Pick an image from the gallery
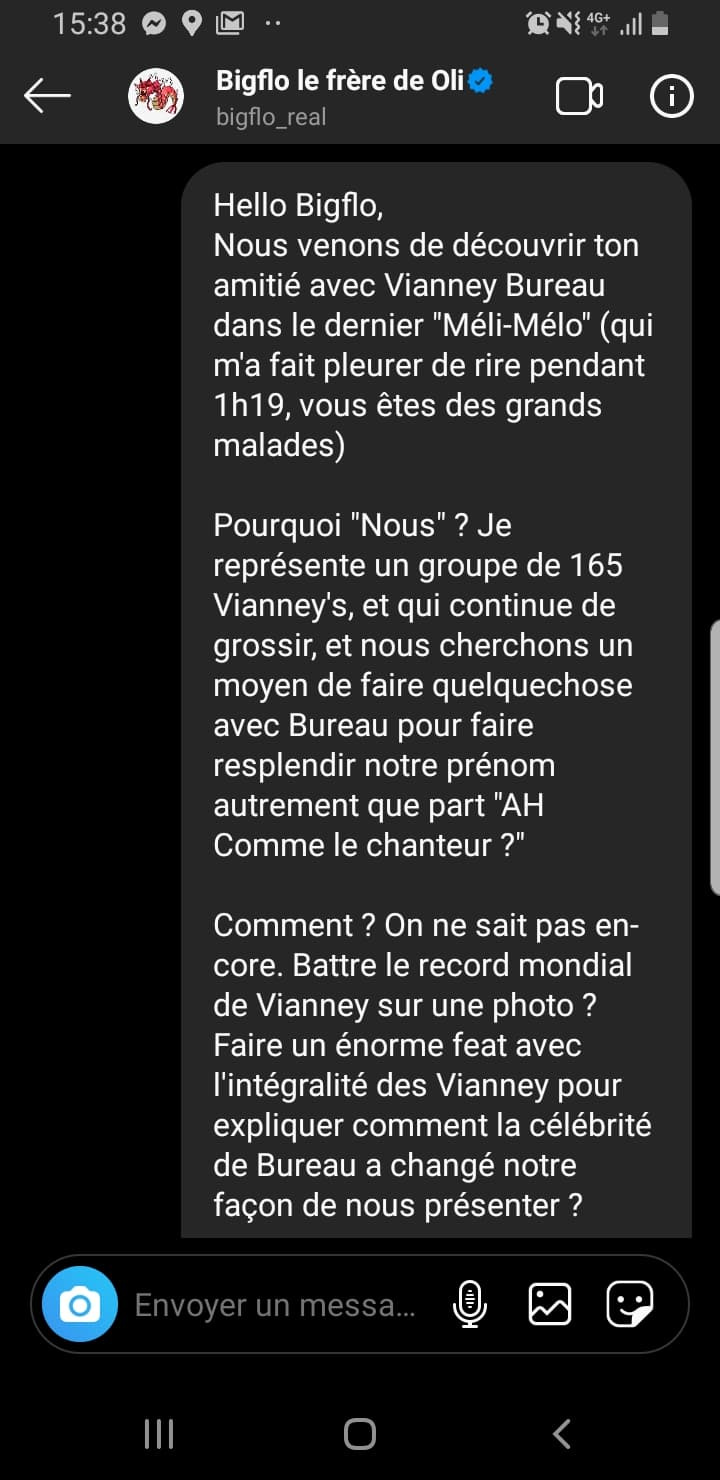720x1480 pixels. pyautogui.click(x=550, y=1305)
